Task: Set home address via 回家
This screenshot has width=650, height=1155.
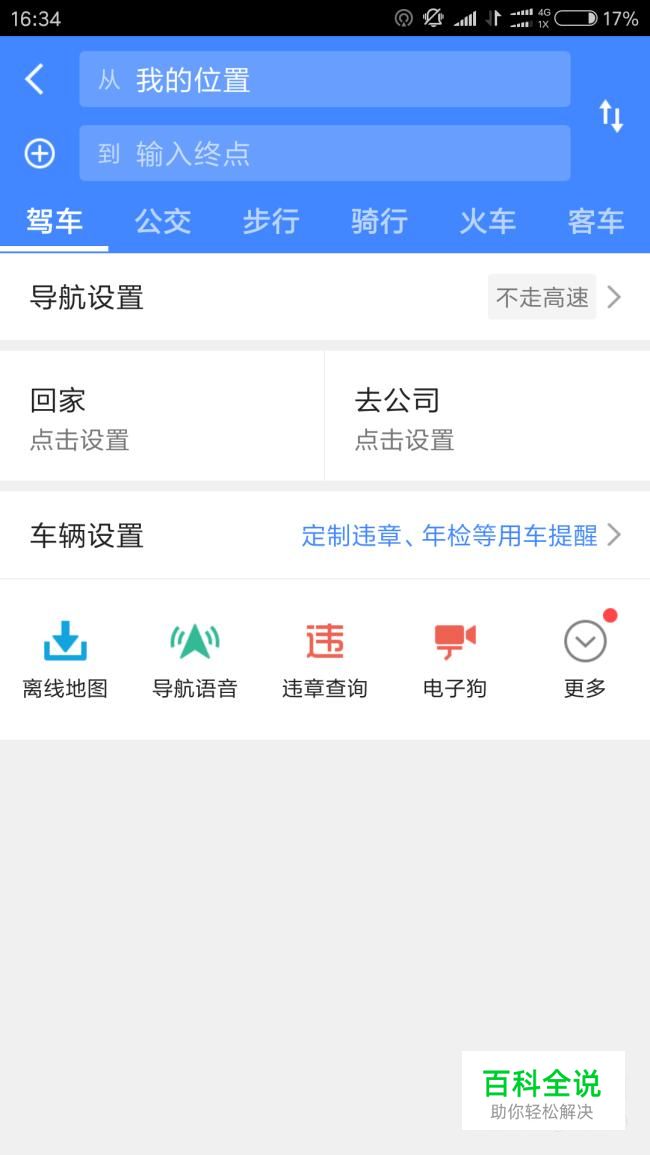Action: click(162, 416)
